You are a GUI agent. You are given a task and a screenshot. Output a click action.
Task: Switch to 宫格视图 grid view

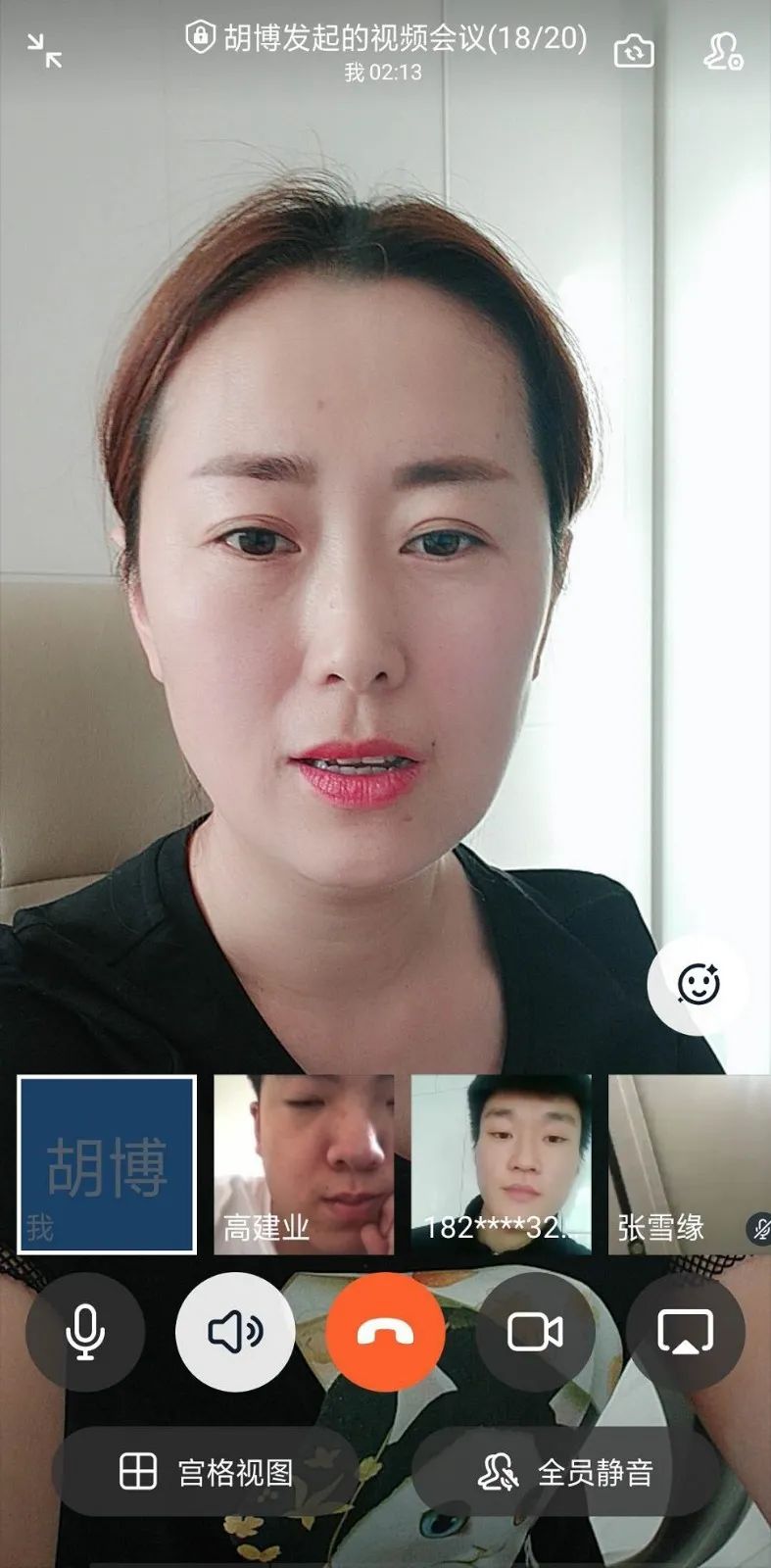(206, 1472)
